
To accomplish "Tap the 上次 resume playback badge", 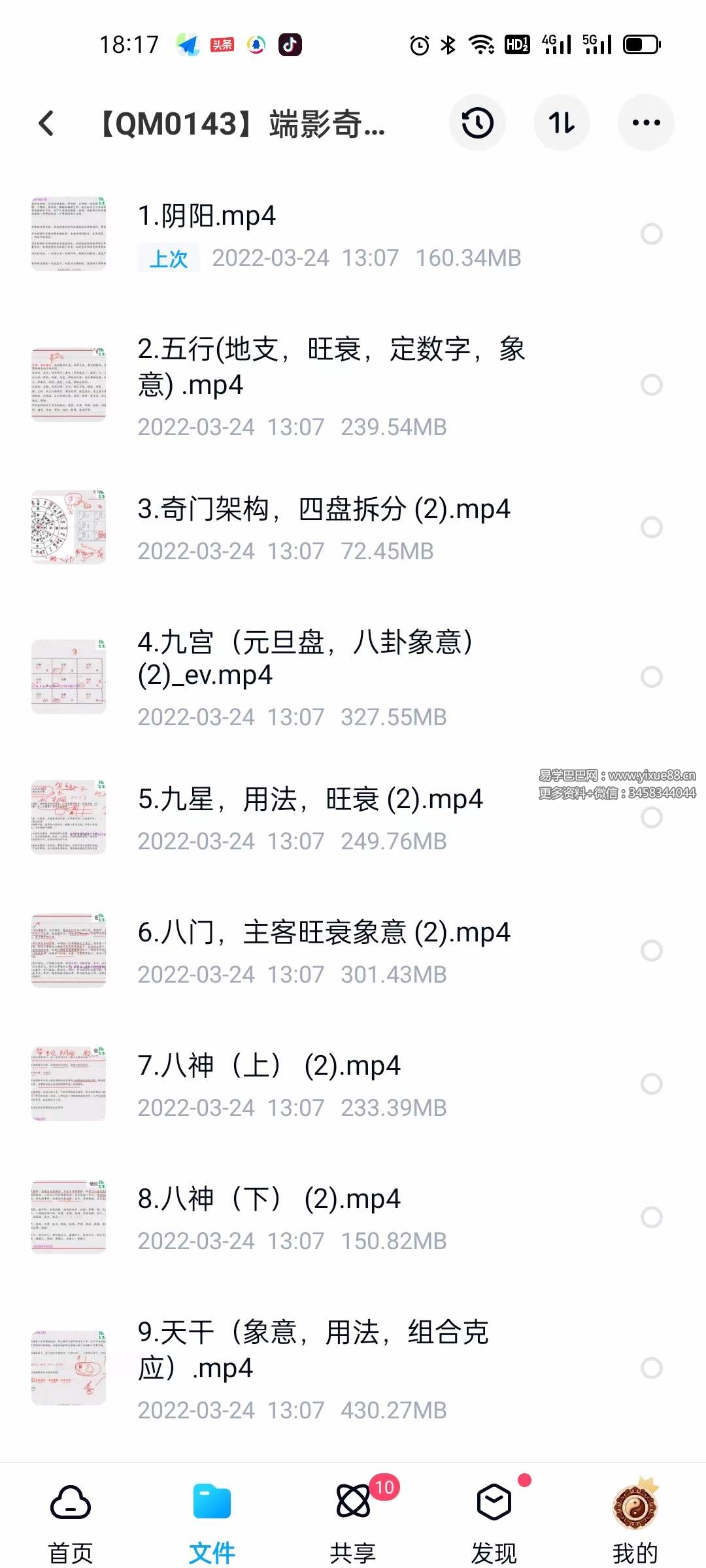I will pyautogui.click(x=168, y=258).
